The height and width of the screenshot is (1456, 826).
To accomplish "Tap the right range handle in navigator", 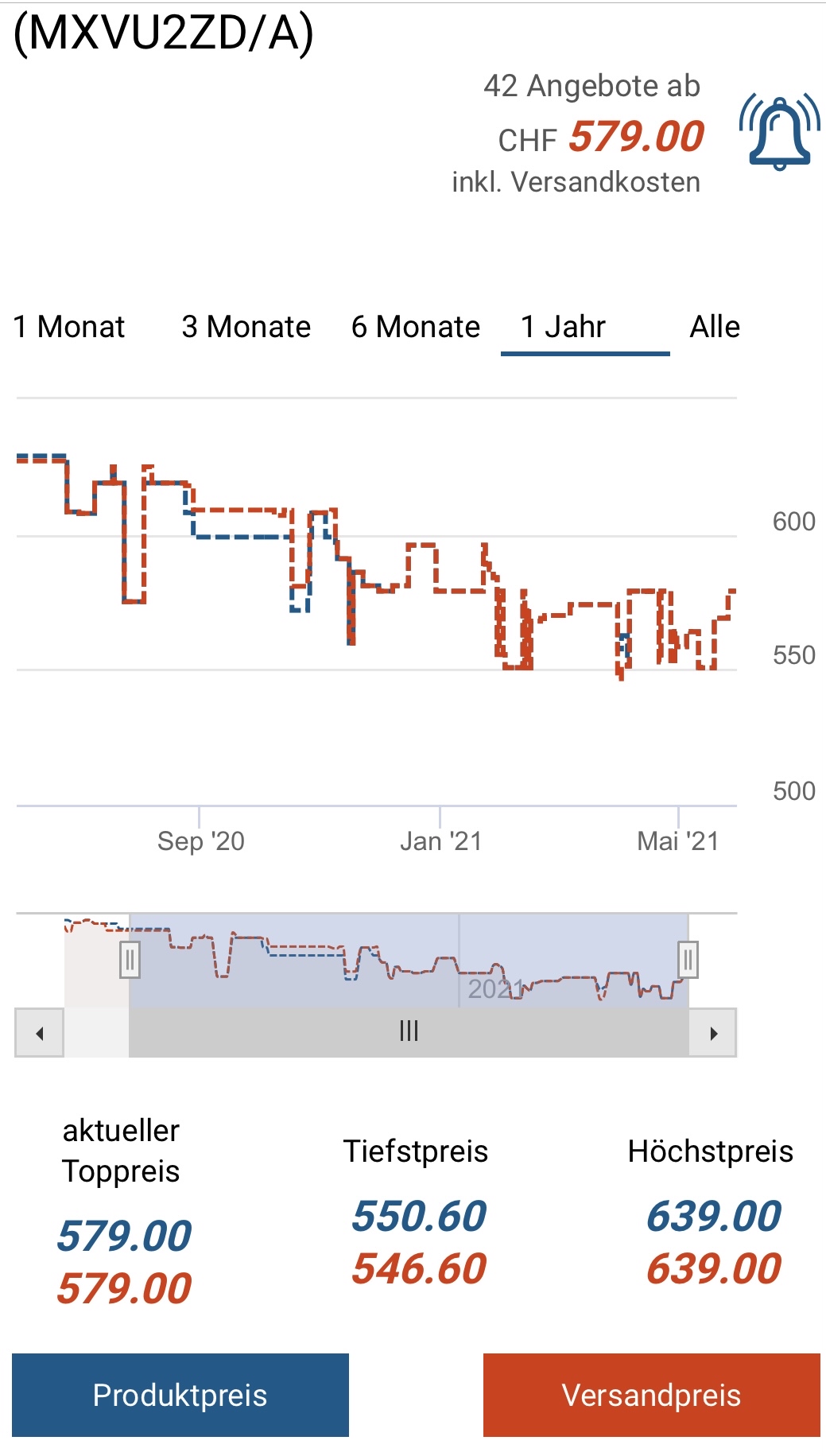I will pos(688,960).
